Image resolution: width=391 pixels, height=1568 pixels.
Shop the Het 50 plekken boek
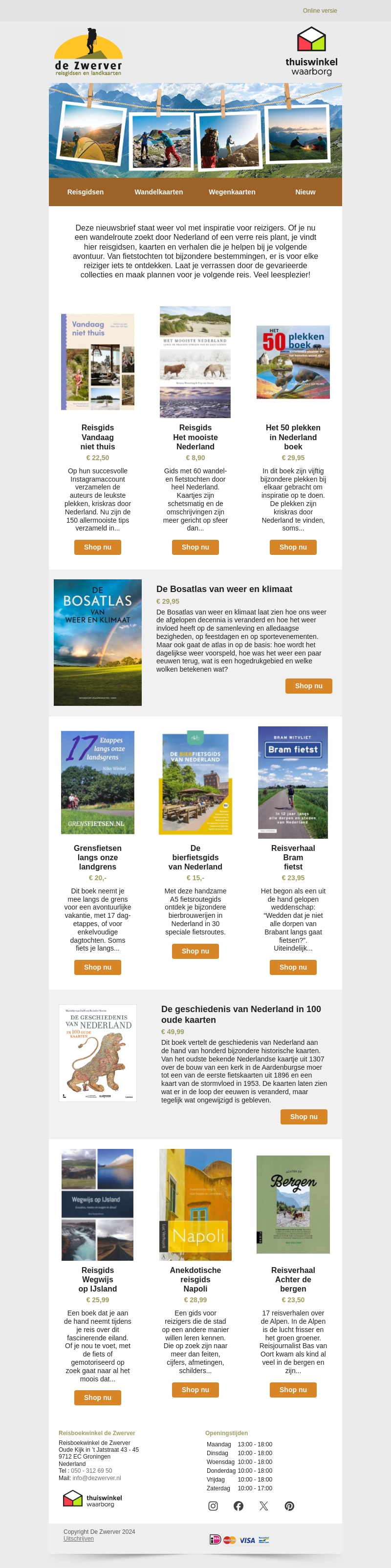pyautogui.click(x=293, y=547)
